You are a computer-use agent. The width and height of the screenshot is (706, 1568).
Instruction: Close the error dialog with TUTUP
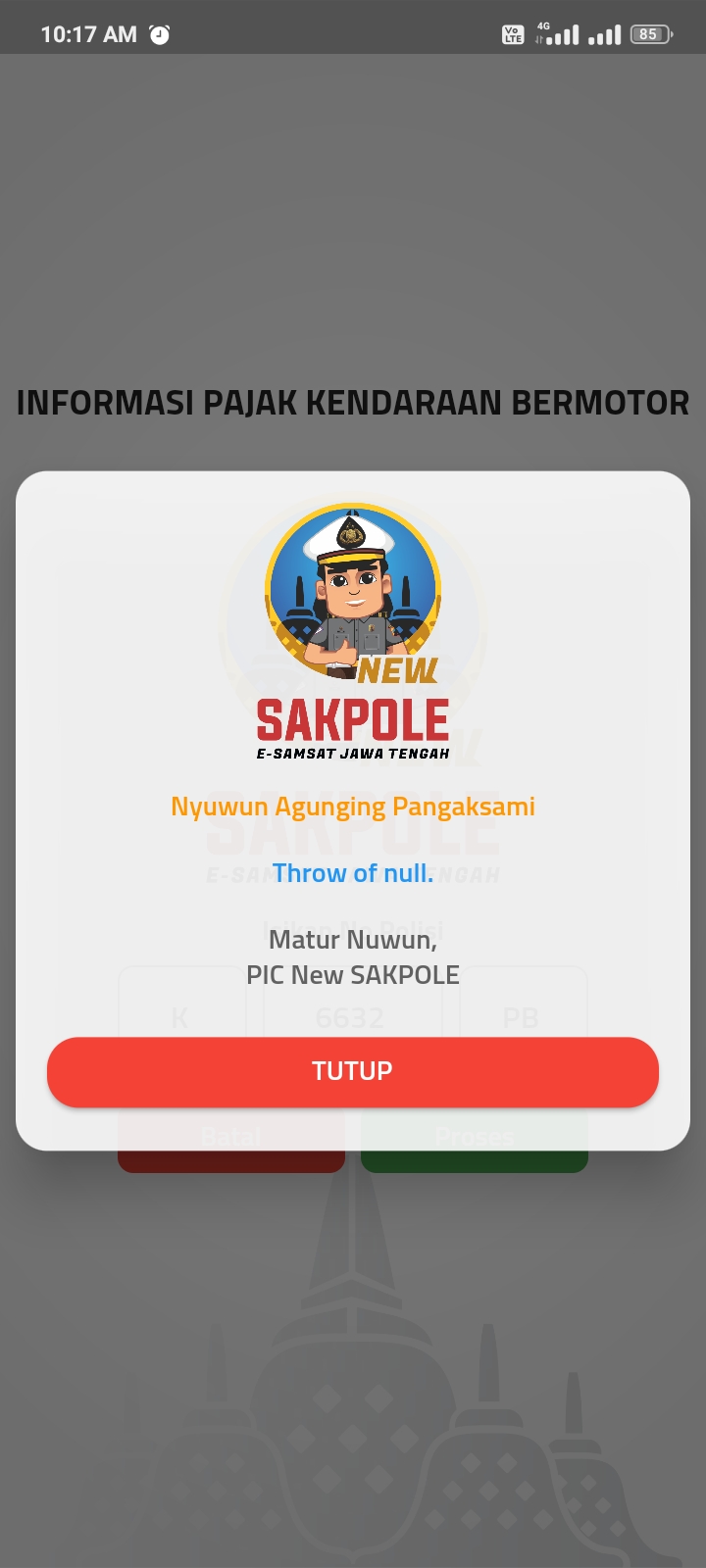353,1071
